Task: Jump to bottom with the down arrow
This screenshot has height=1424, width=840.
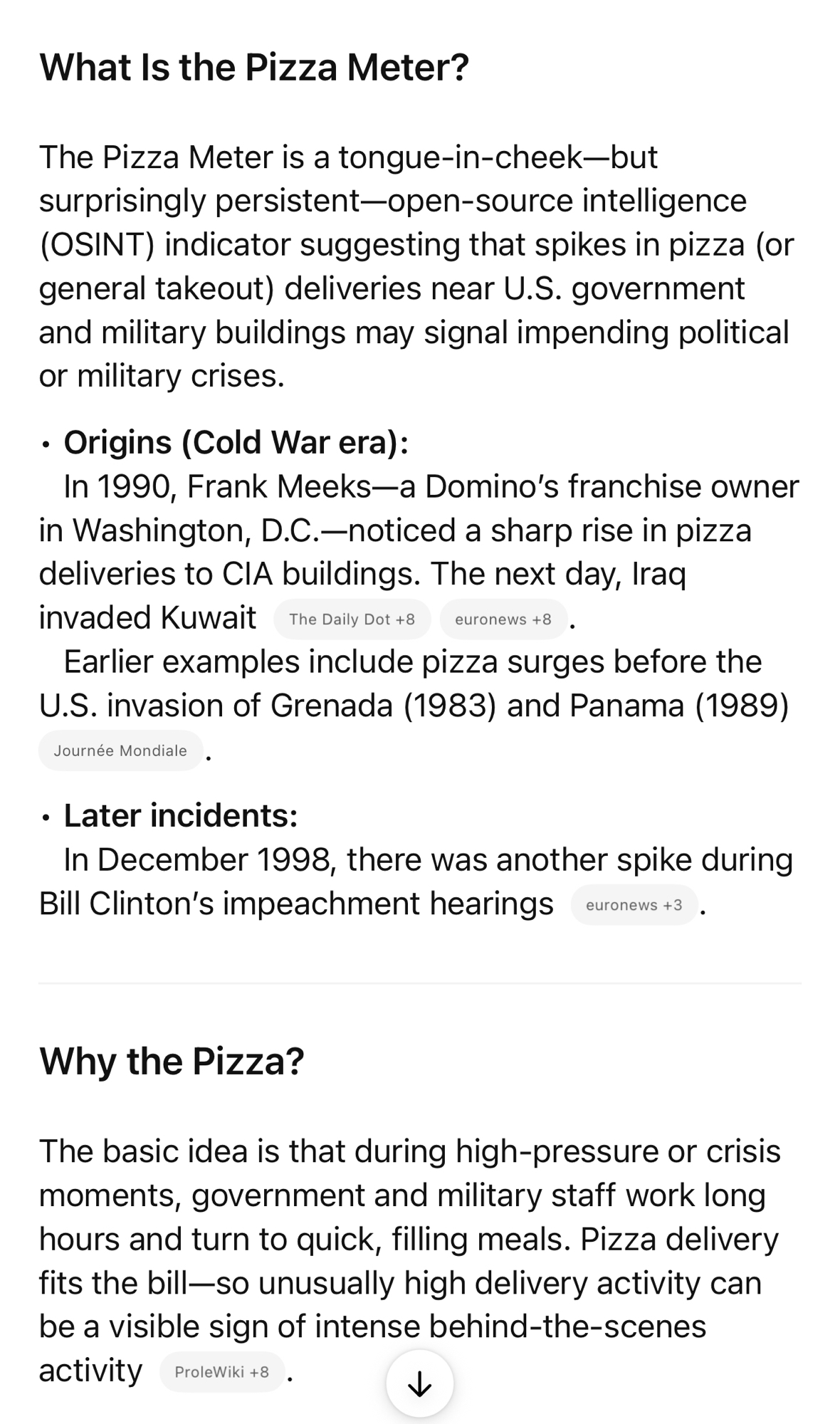Action: pos(419,1383)
